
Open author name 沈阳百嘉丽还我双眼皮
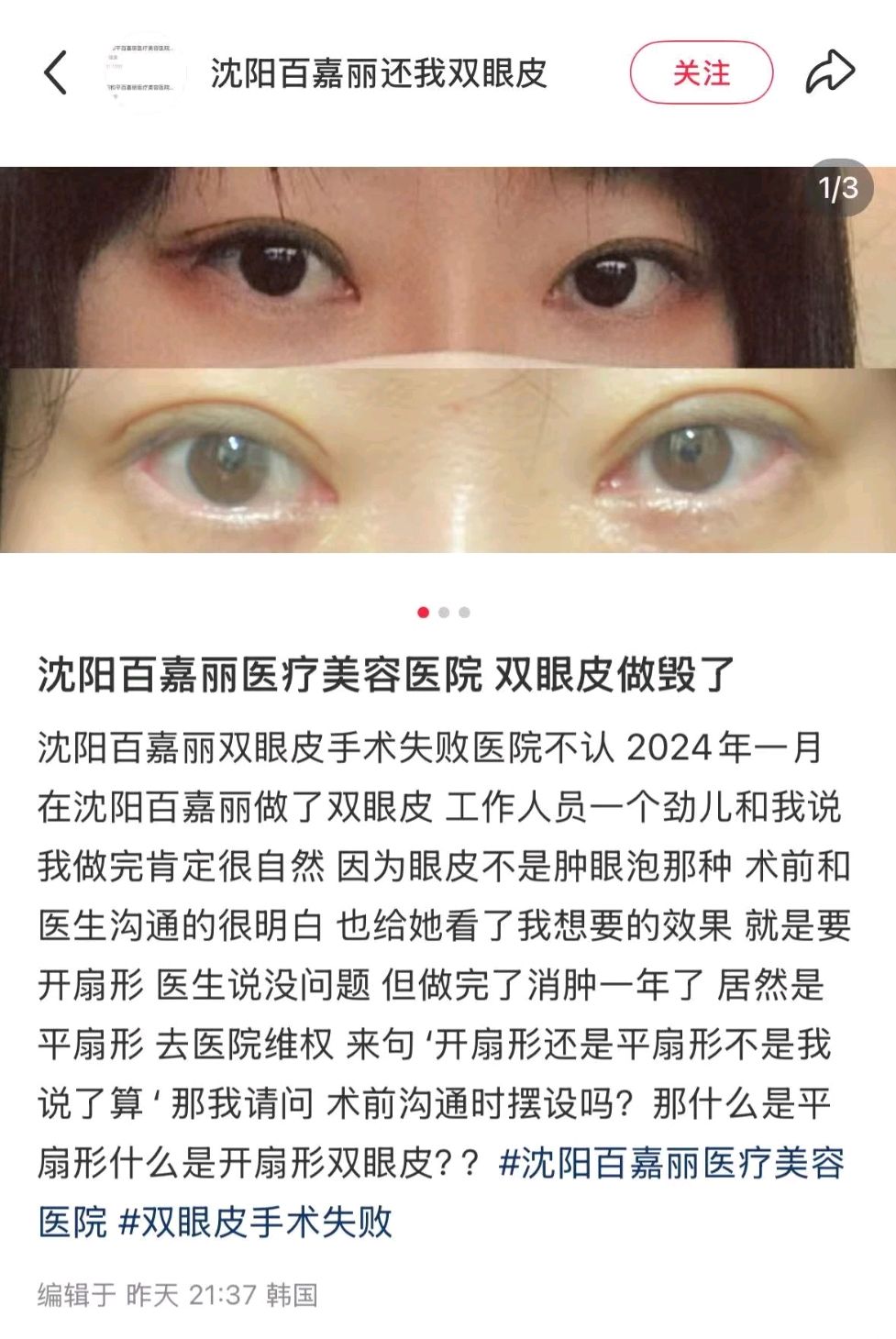click(378, 73)
